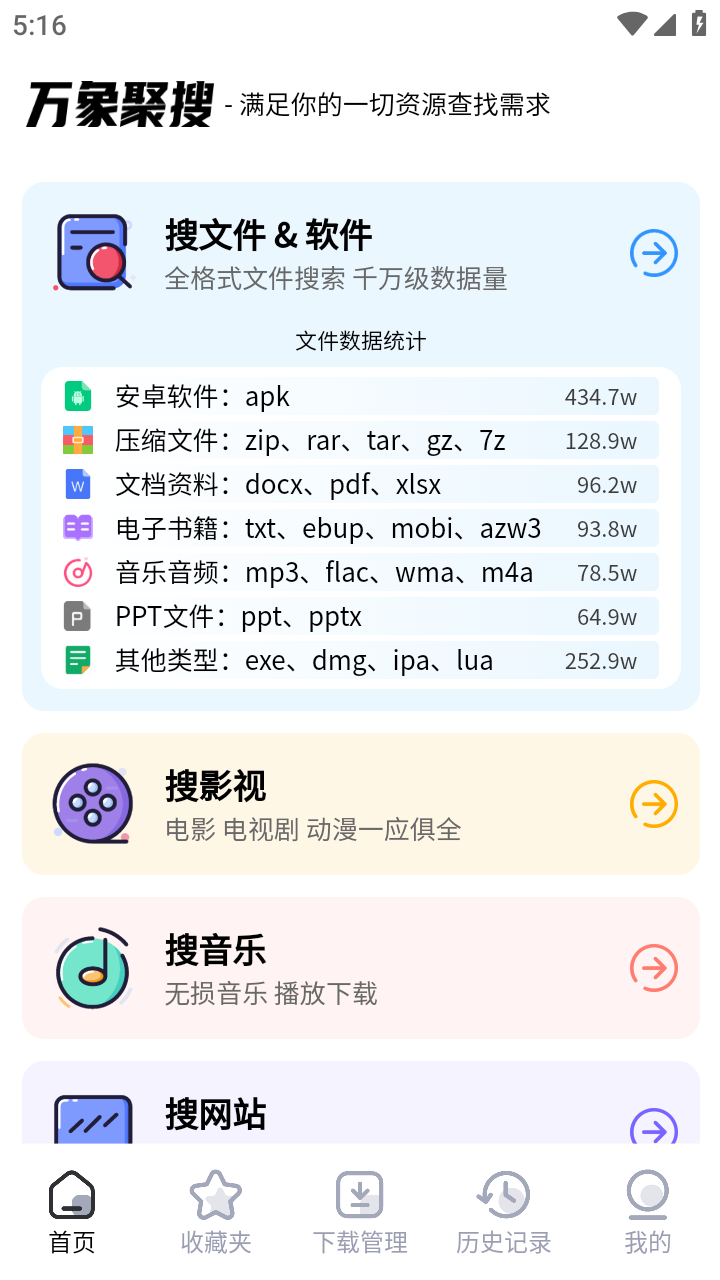Tap the 首页 home tab
This screenshot has width=720, height=1280.
coord(72,1212)
